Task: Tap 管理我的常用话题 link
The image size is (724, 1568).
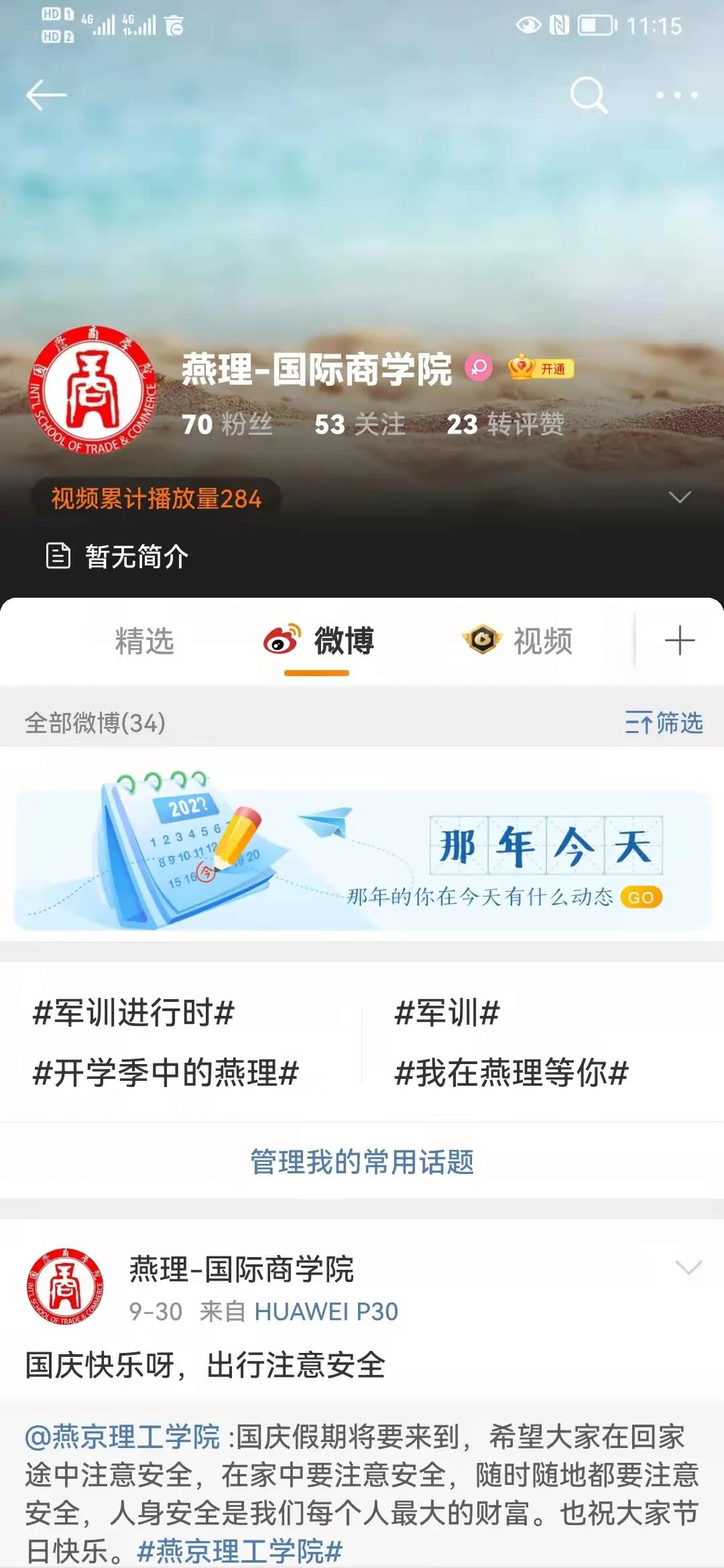Action: coord(362,1162)
